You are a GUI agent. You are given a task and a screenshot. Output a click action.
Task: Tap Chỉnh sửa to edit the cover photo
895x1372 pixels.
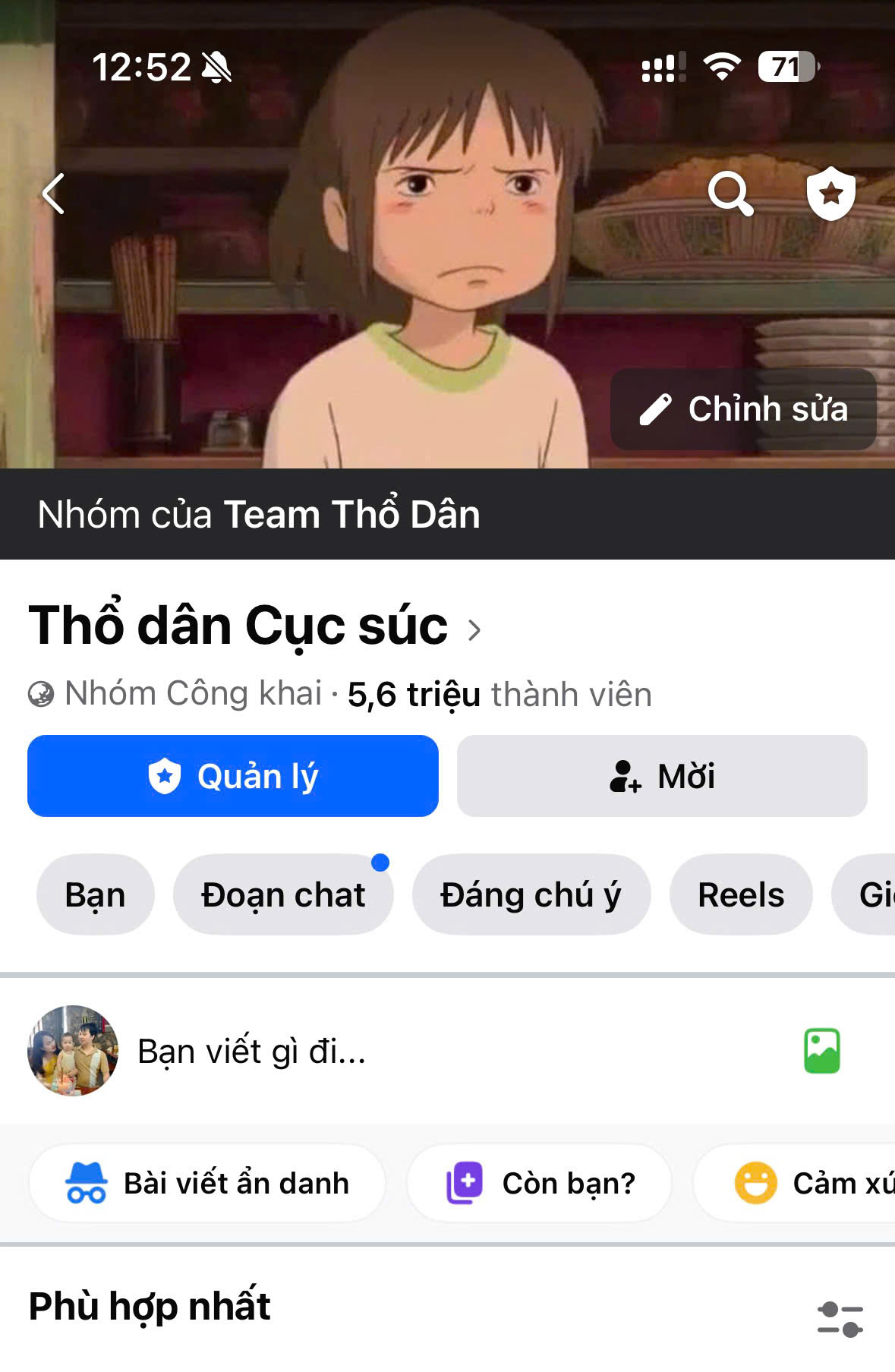743,409
